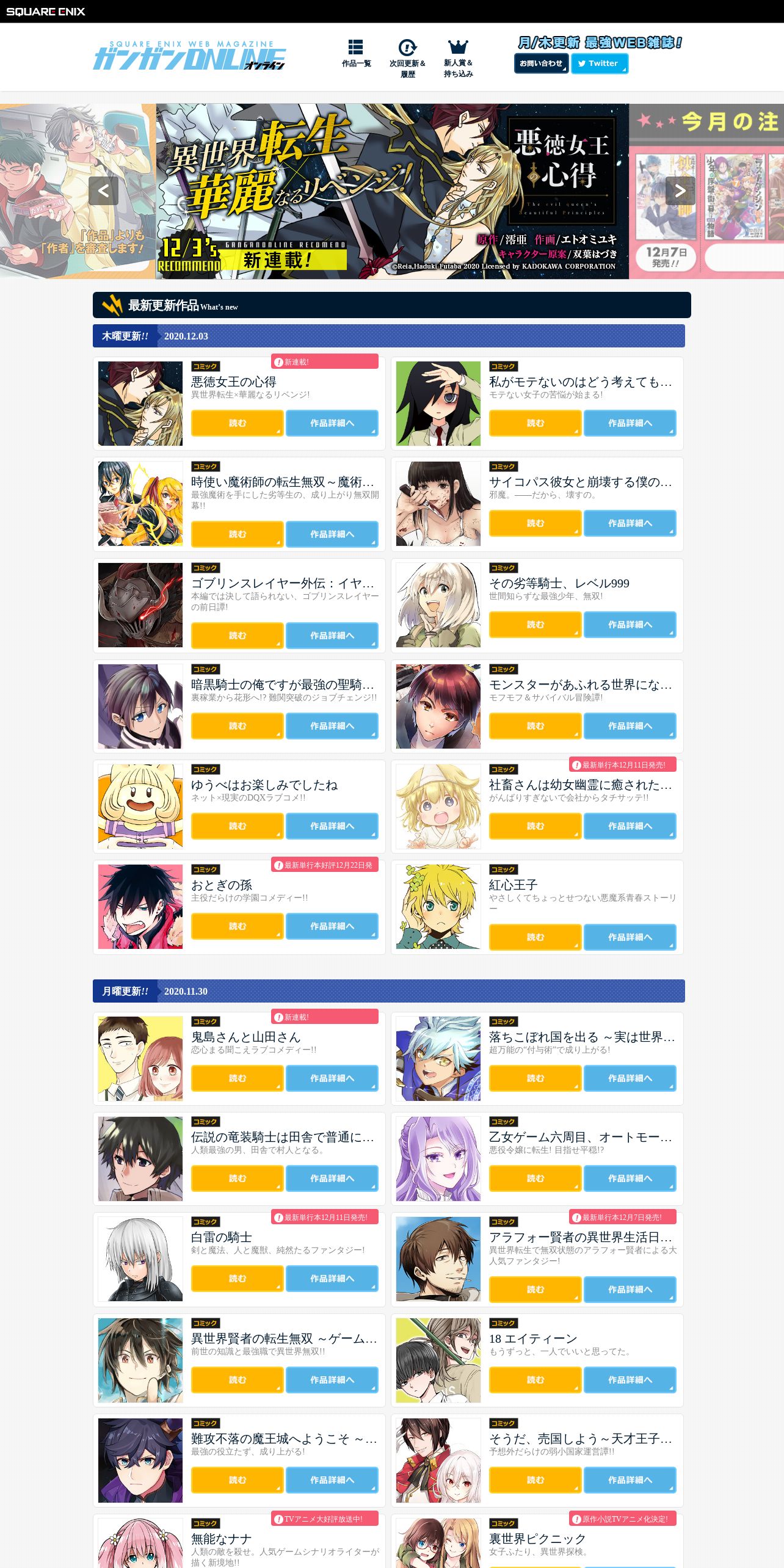Image resolution: width=784 pixels, height=1568 pixels.
Task: Read 白雷の騎士 via 読む button
Action: pos(238,1279)
